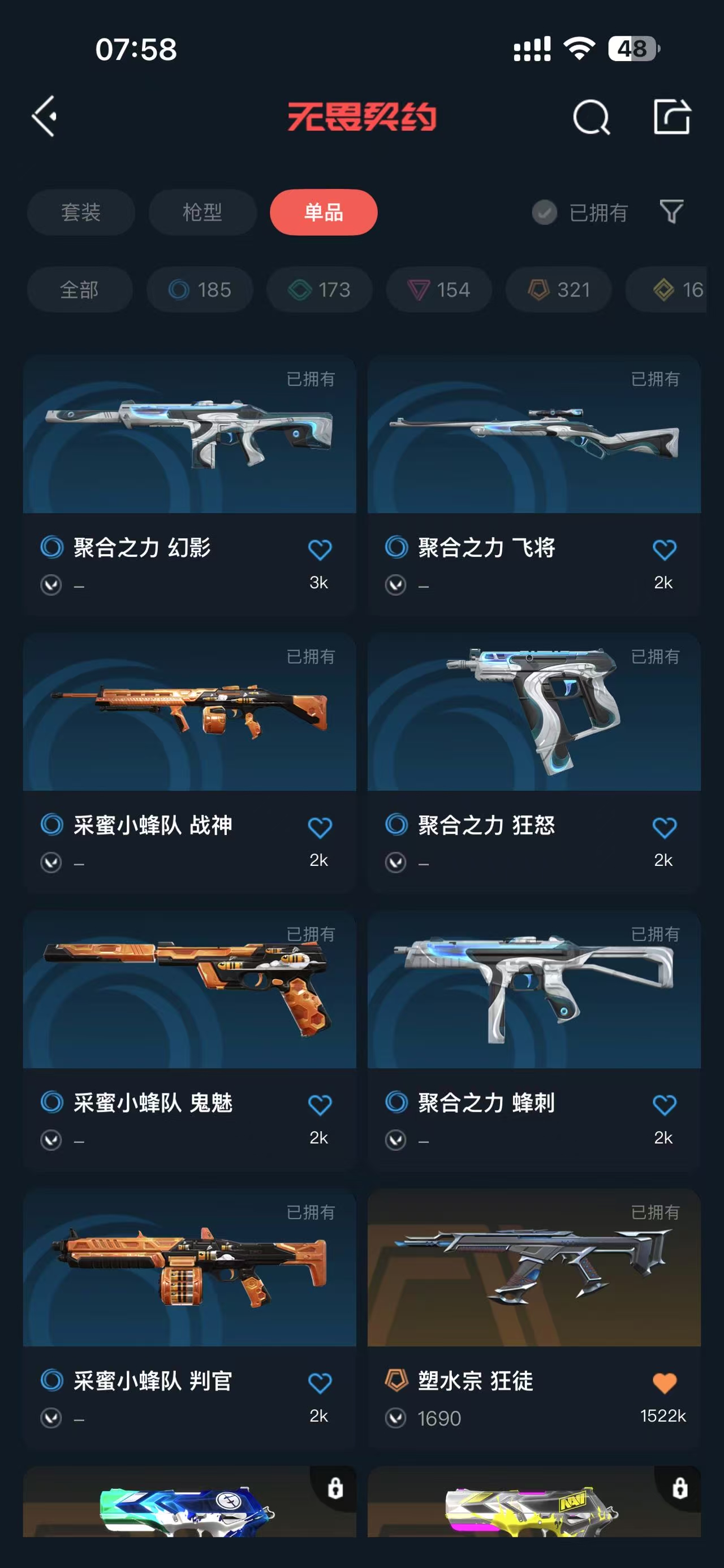Open the search icon in header
Image resolution: width=724 pixels, height=1568 pixels.
(x=591, y=116)
